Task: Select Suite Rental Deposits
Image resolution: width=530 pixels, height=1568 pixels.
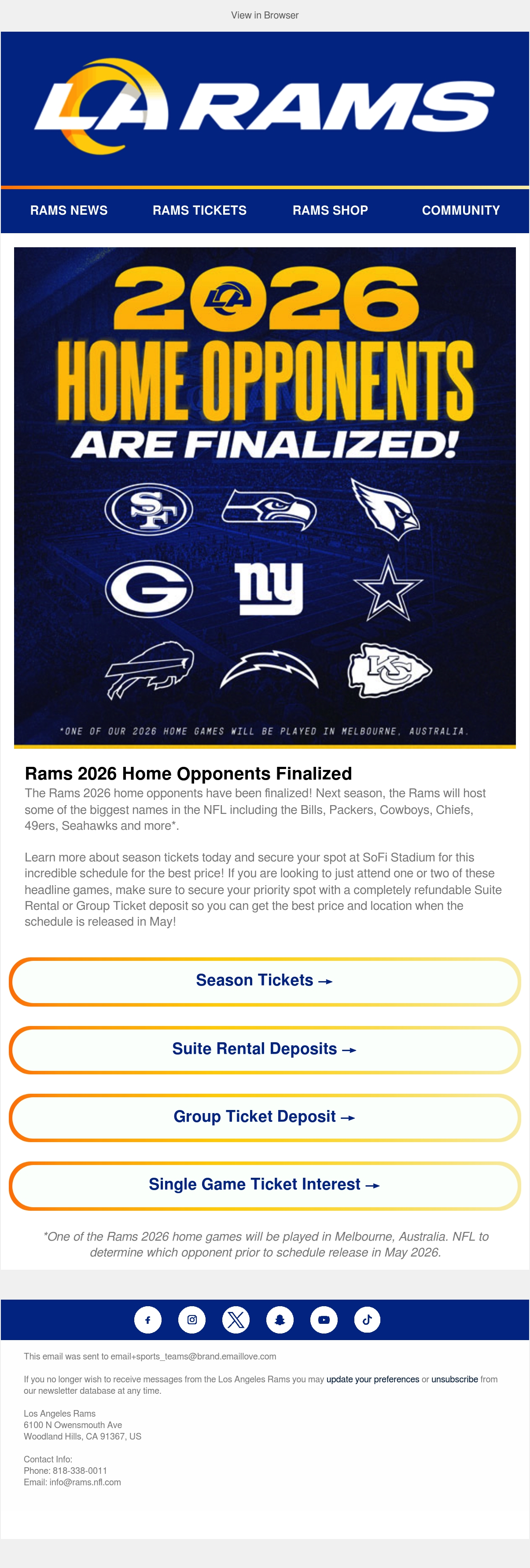Action: click(x=265, y=1050)
